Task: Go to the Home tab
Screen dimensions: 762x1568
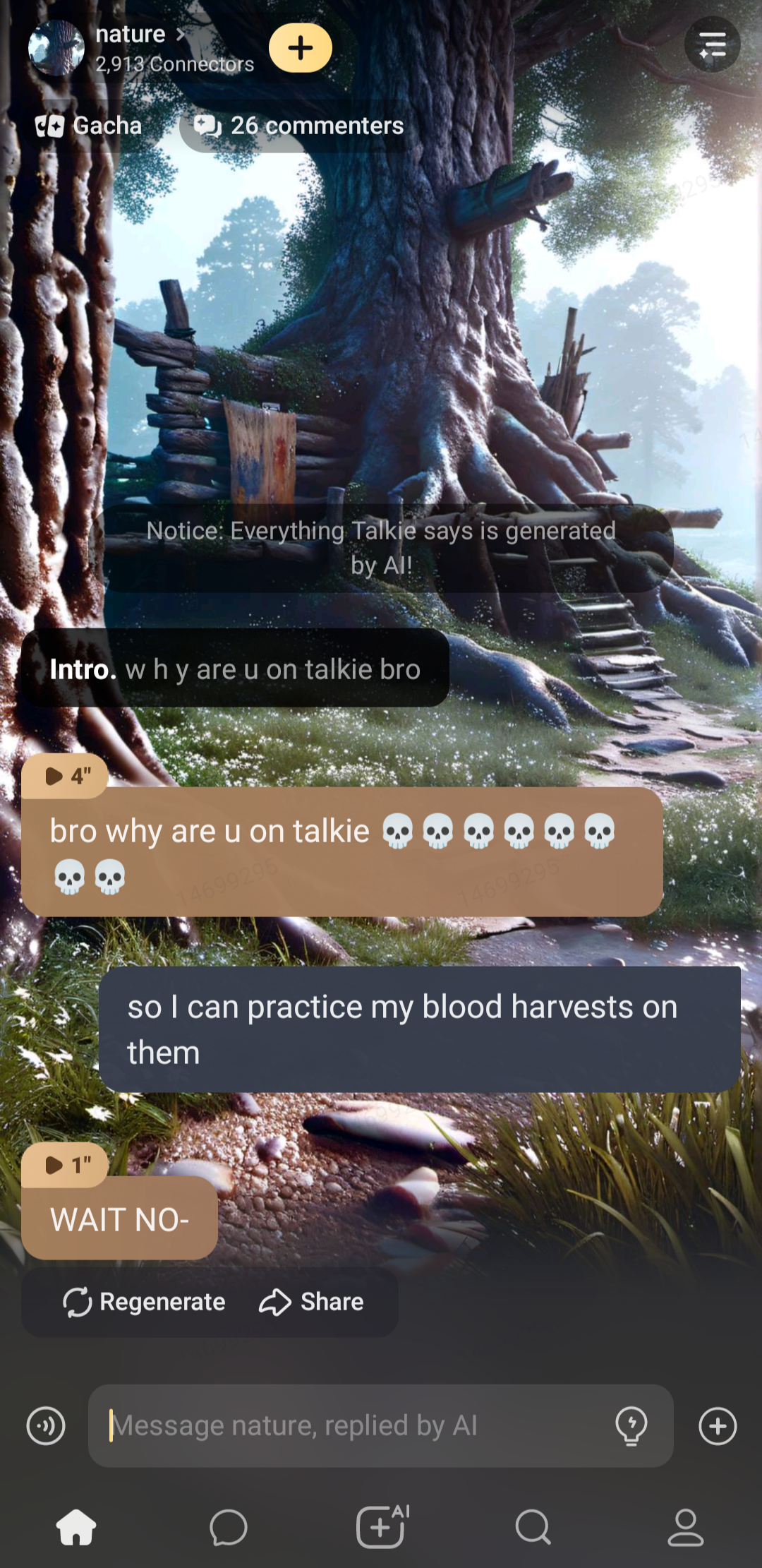Action: coord(76,1527)
